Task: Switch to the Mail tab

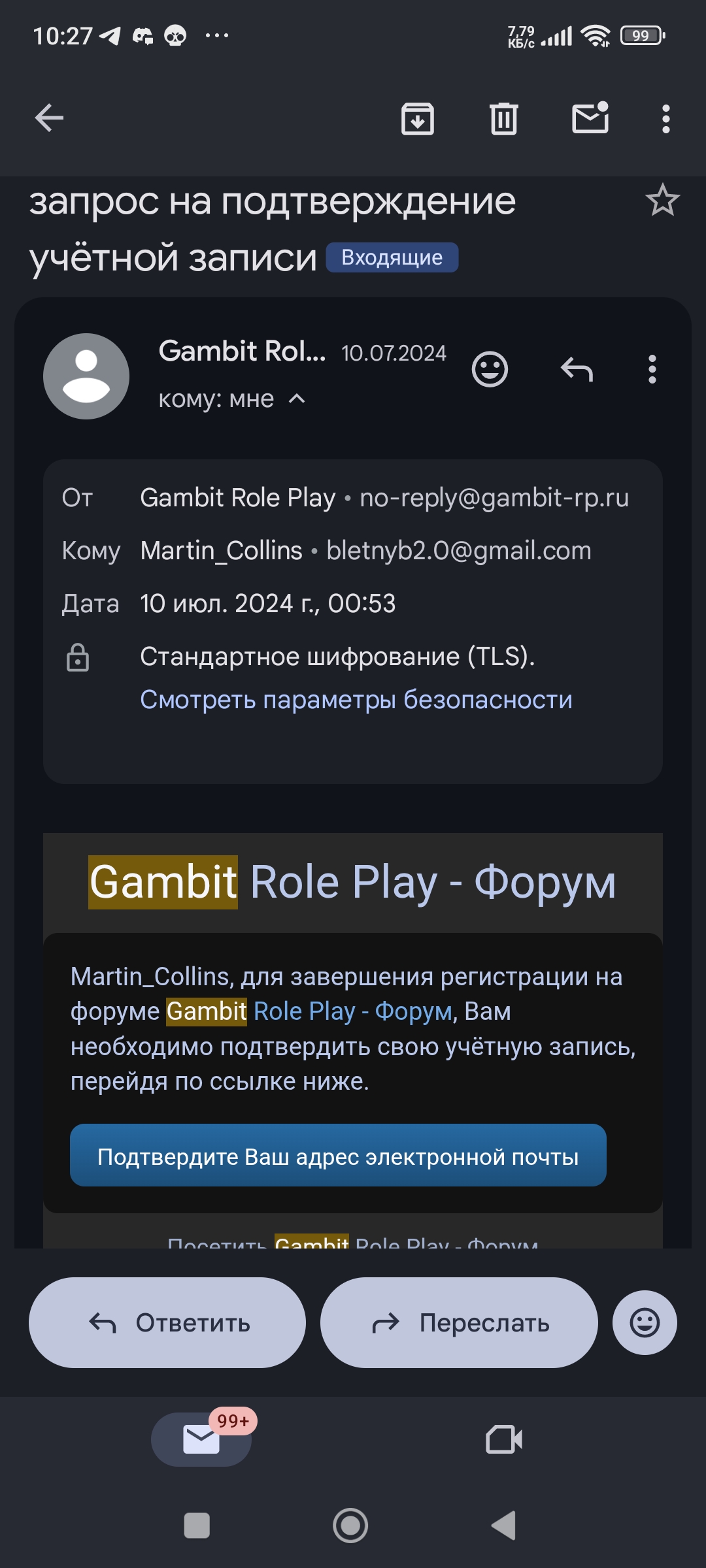Action: click(201, 1439)
